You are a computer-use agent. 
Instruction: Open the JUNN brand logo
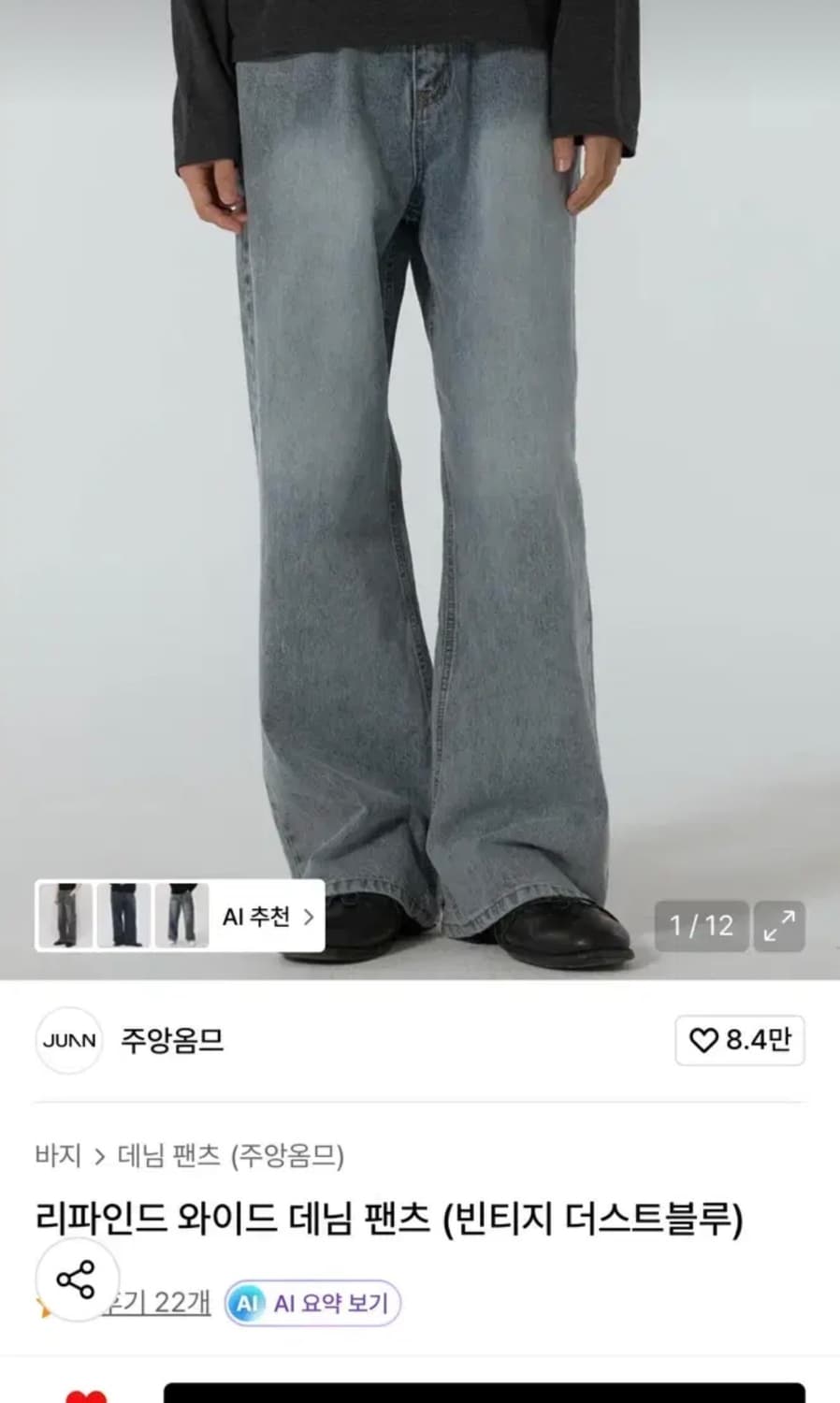pyautogui.click(x=67, y=1042)
